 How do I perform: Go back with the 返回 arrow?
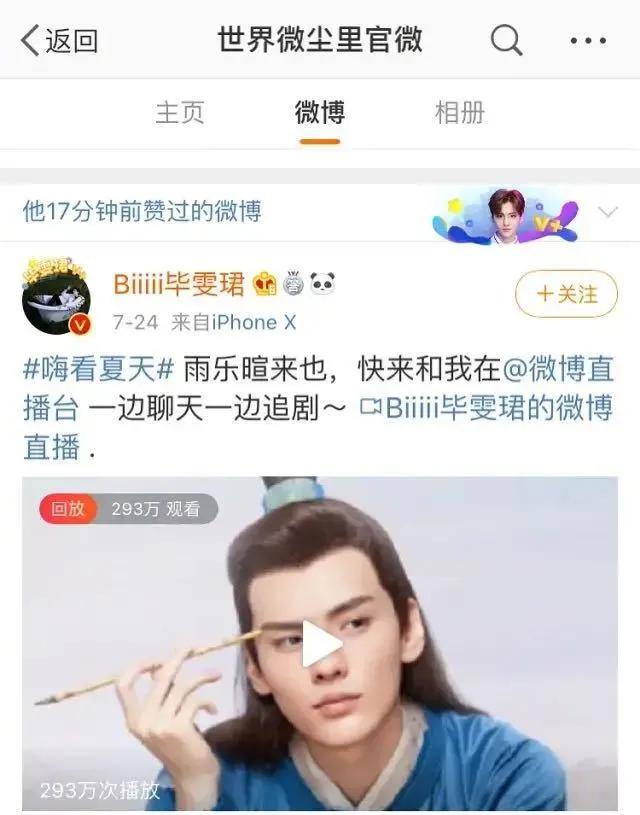pyautogui.click(x=60, y=41)
